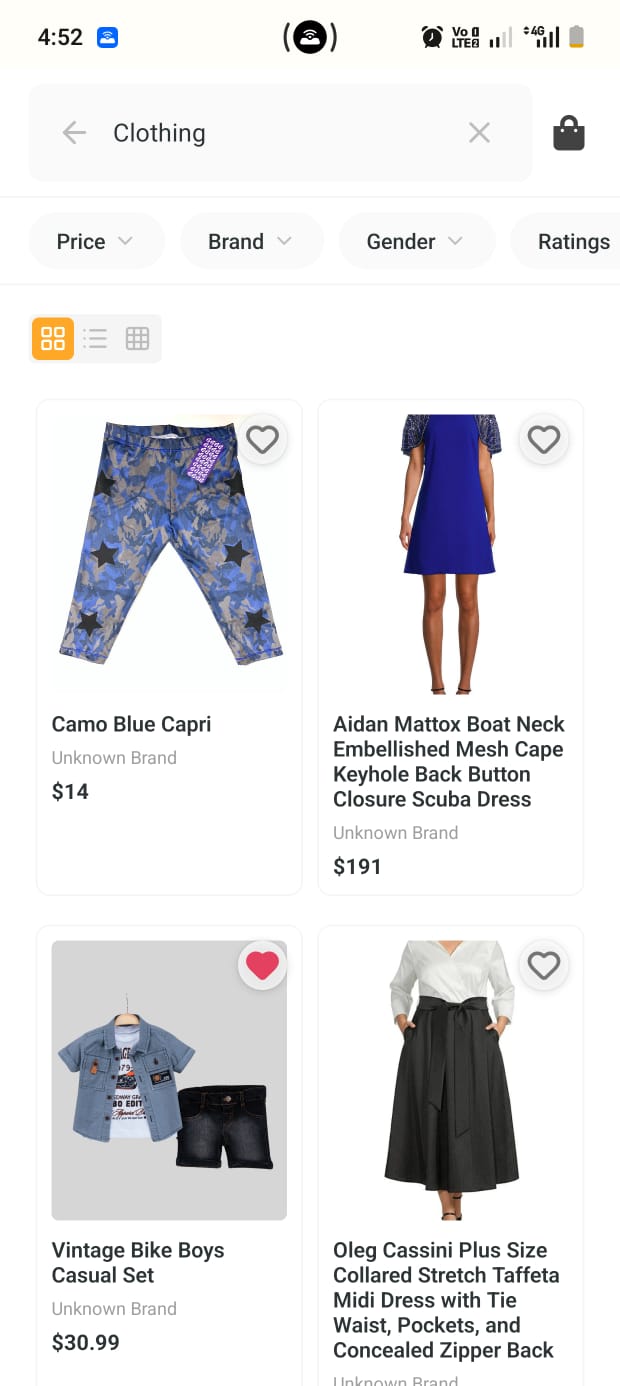Screen dimensions: 620x1386
Task: Clear the Clothing search text
Action: [479, 133]
